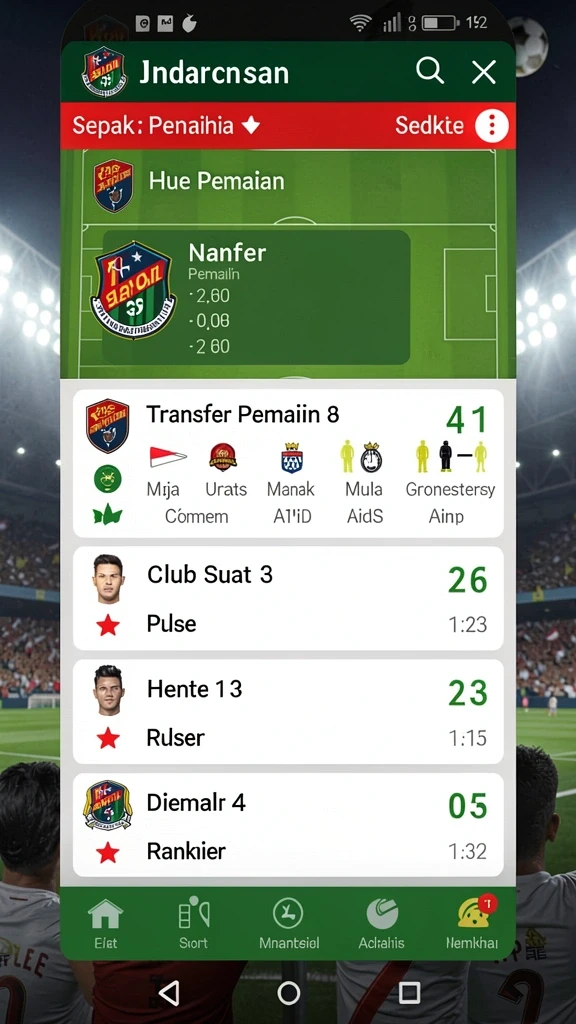576x1024 pixels.
Task: Switch to the Aclahiis tab
Action: point(382,924)
